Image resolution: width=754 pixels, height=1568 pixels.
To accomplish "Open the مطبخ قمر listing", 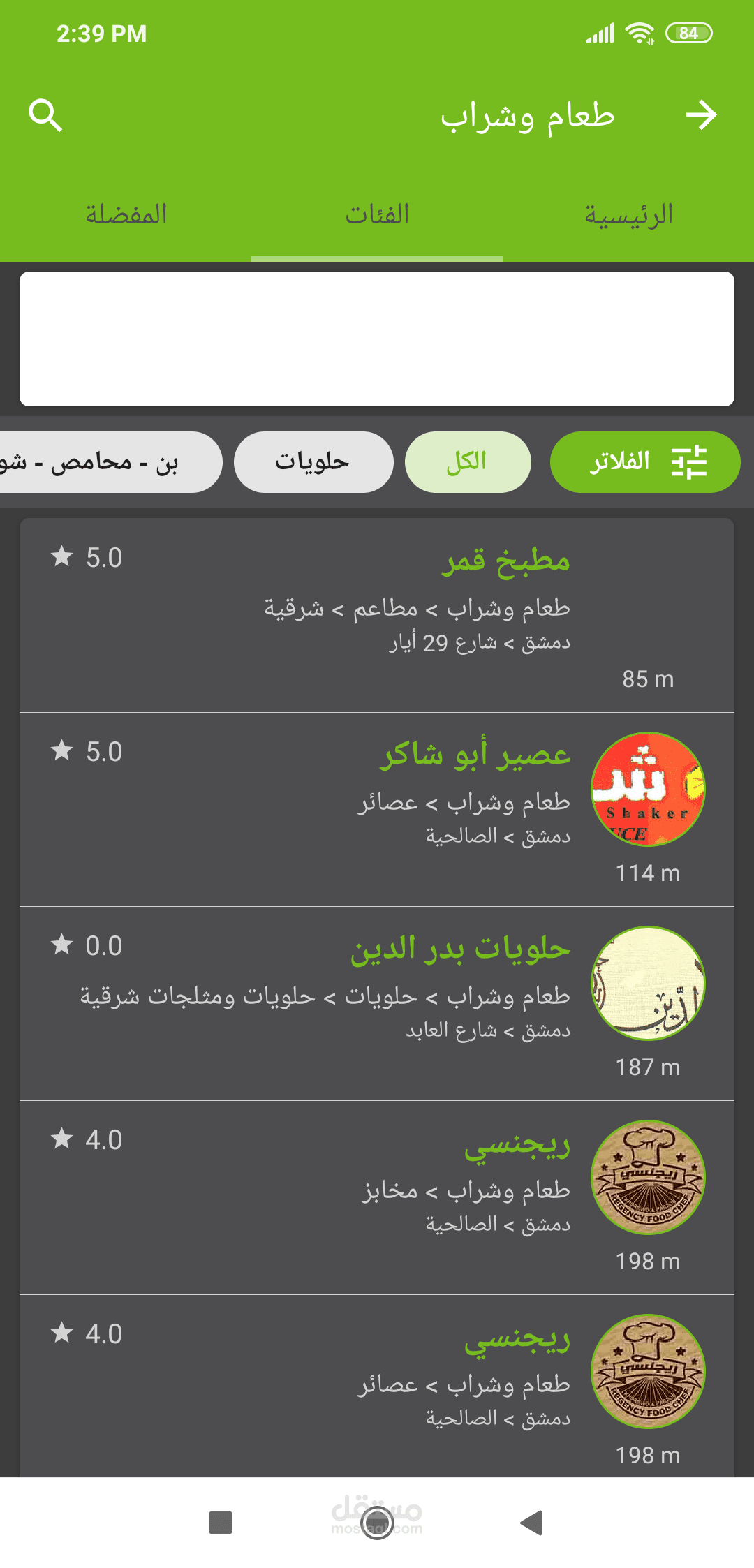I will (377, 614).
